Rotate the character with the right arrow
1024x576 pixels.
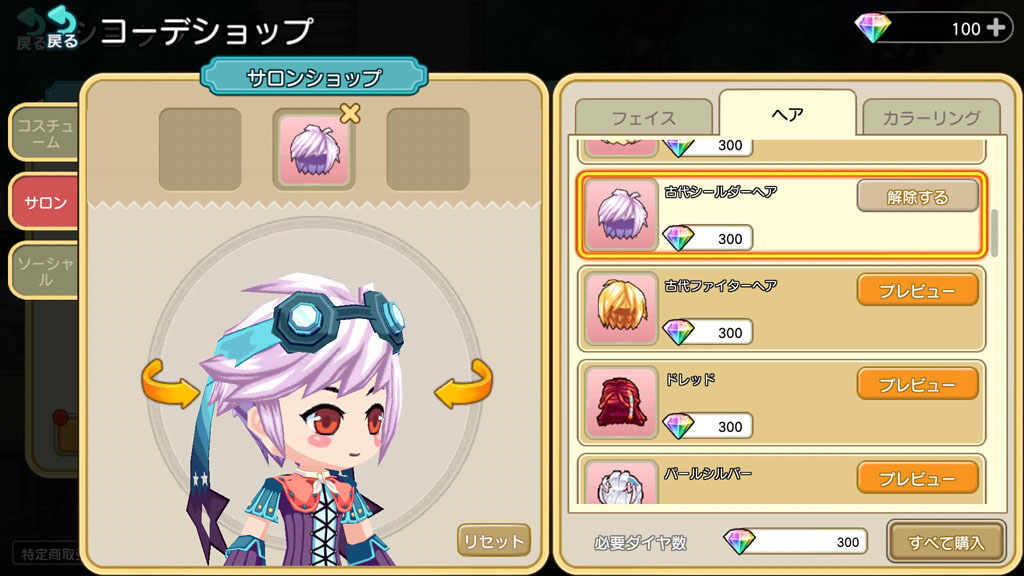coord(464,384)
